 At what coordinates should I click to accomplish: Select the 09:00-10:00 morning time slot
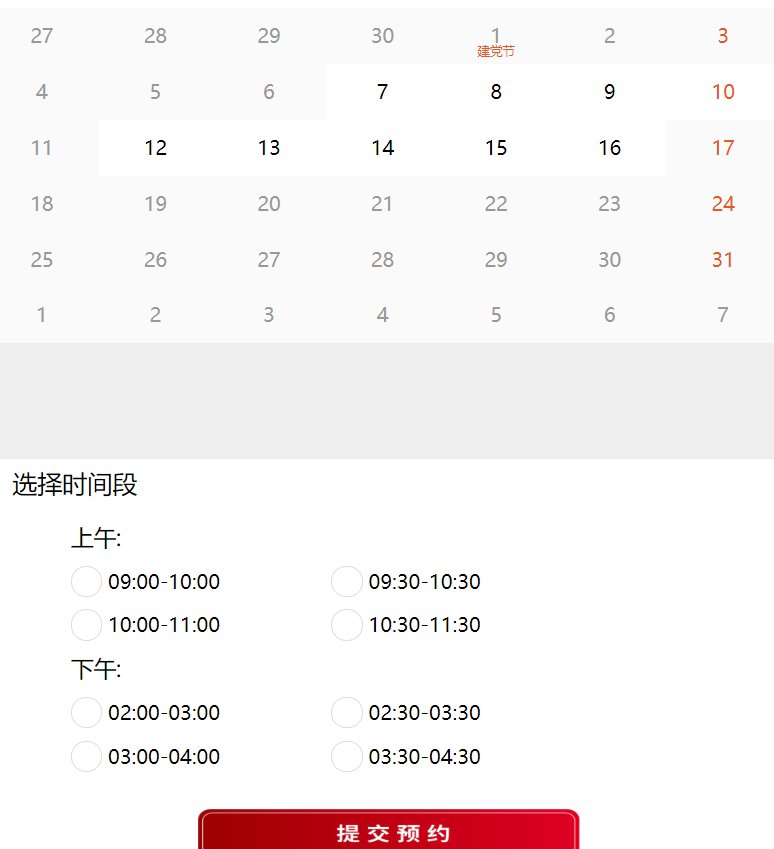coord(87,581)
